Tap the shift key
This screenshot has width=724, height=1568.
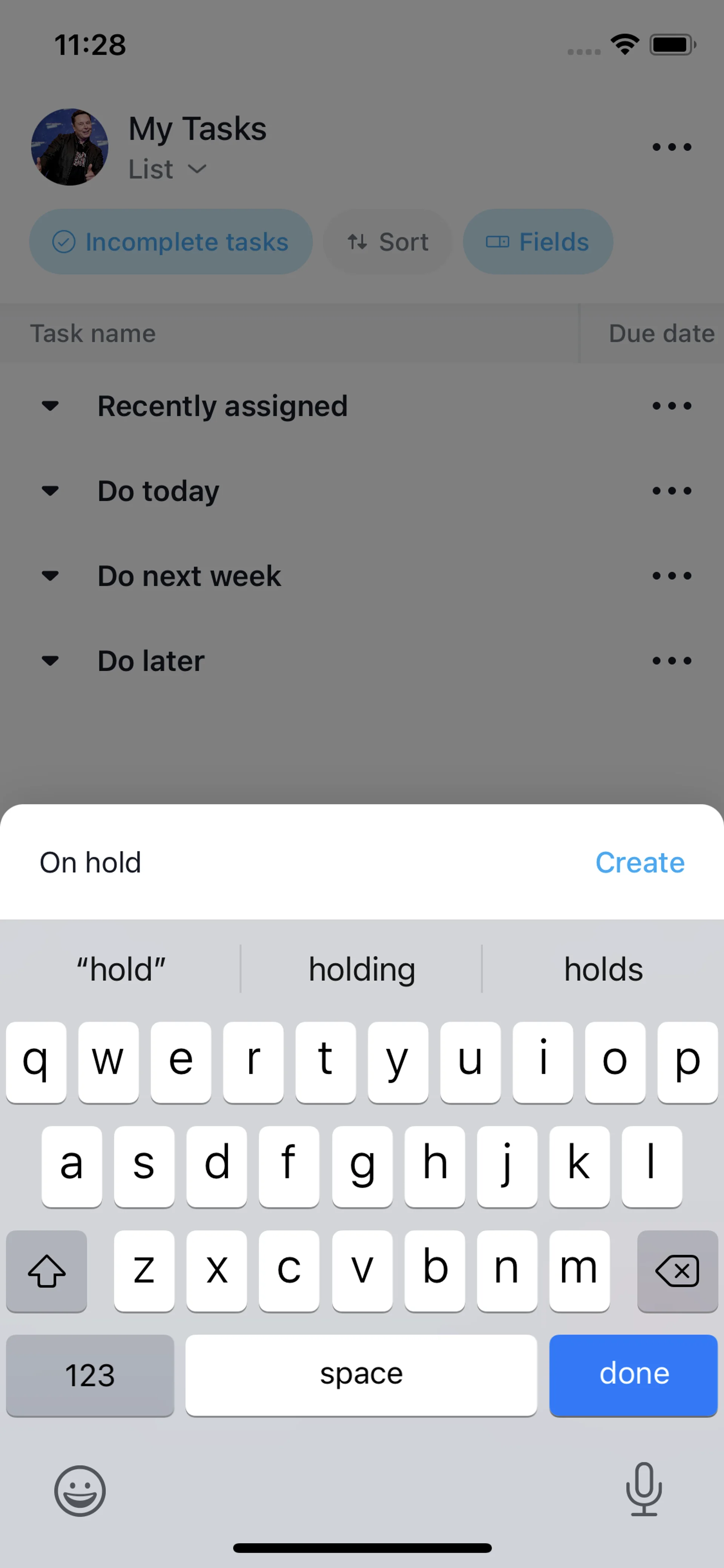tap(47, 1271)
